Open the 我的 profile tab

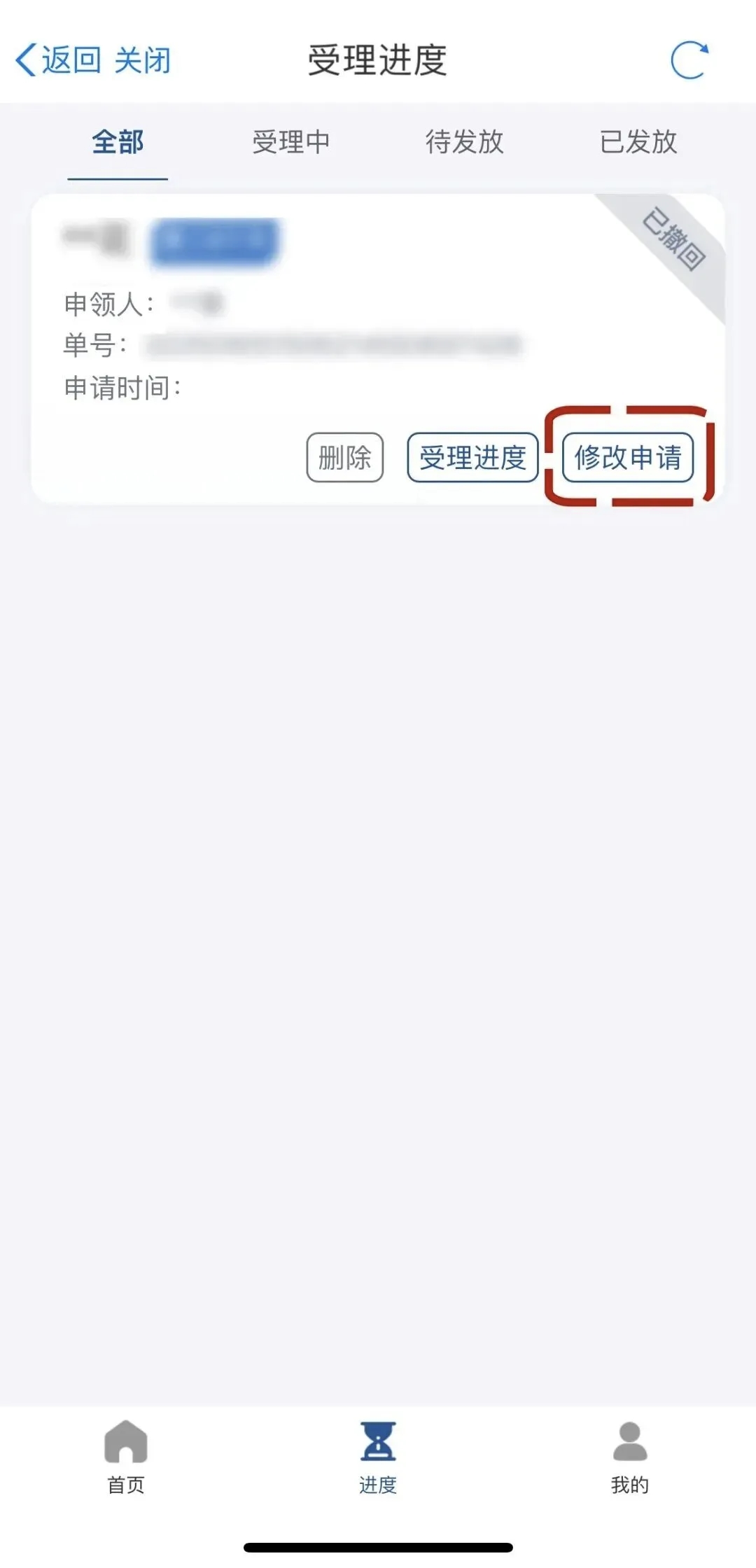point(630,1456)
